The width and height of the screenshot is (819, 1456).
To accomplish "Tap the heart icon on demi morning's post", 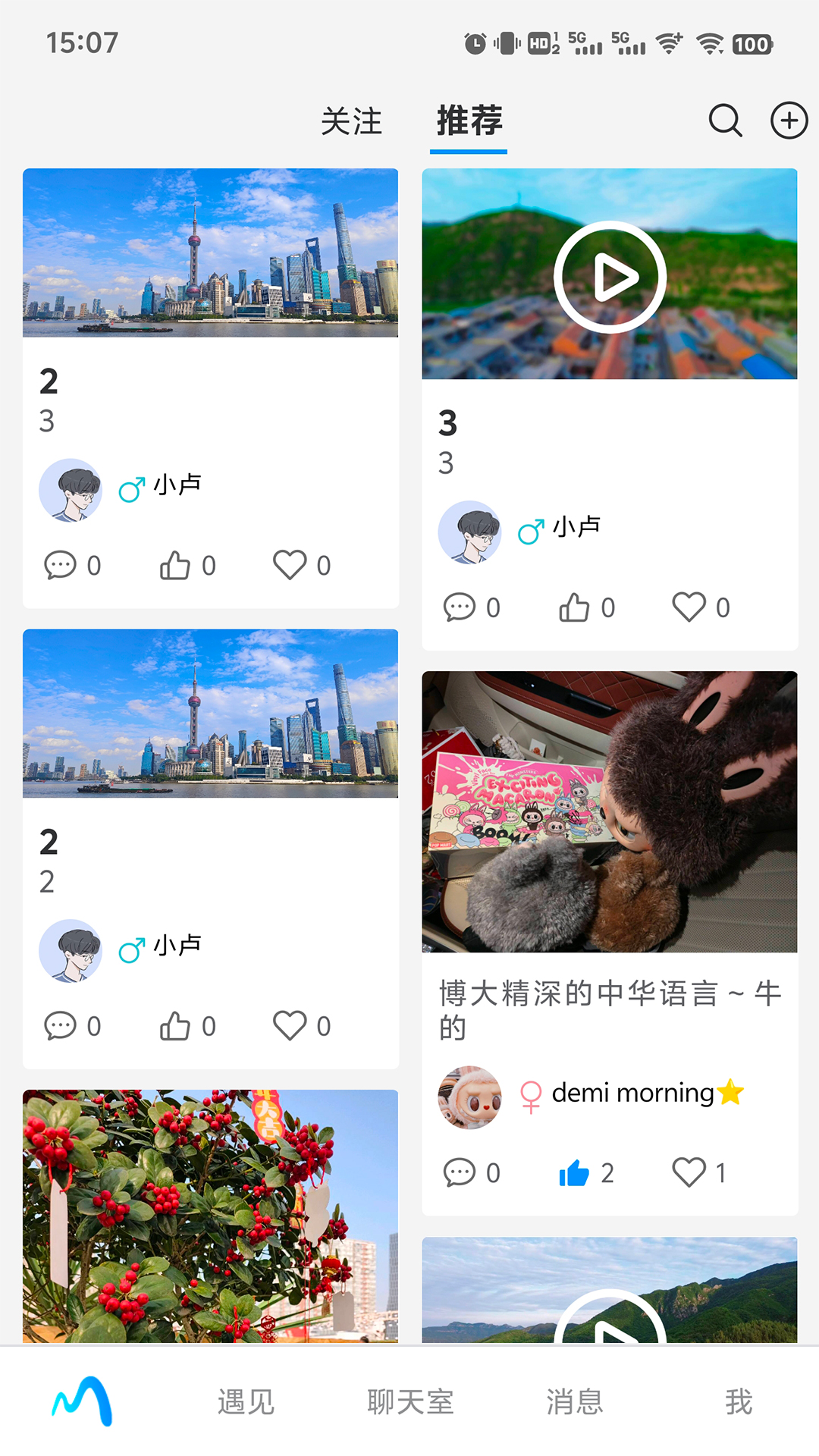I will pyautogui.click(x=689, y=1172).
